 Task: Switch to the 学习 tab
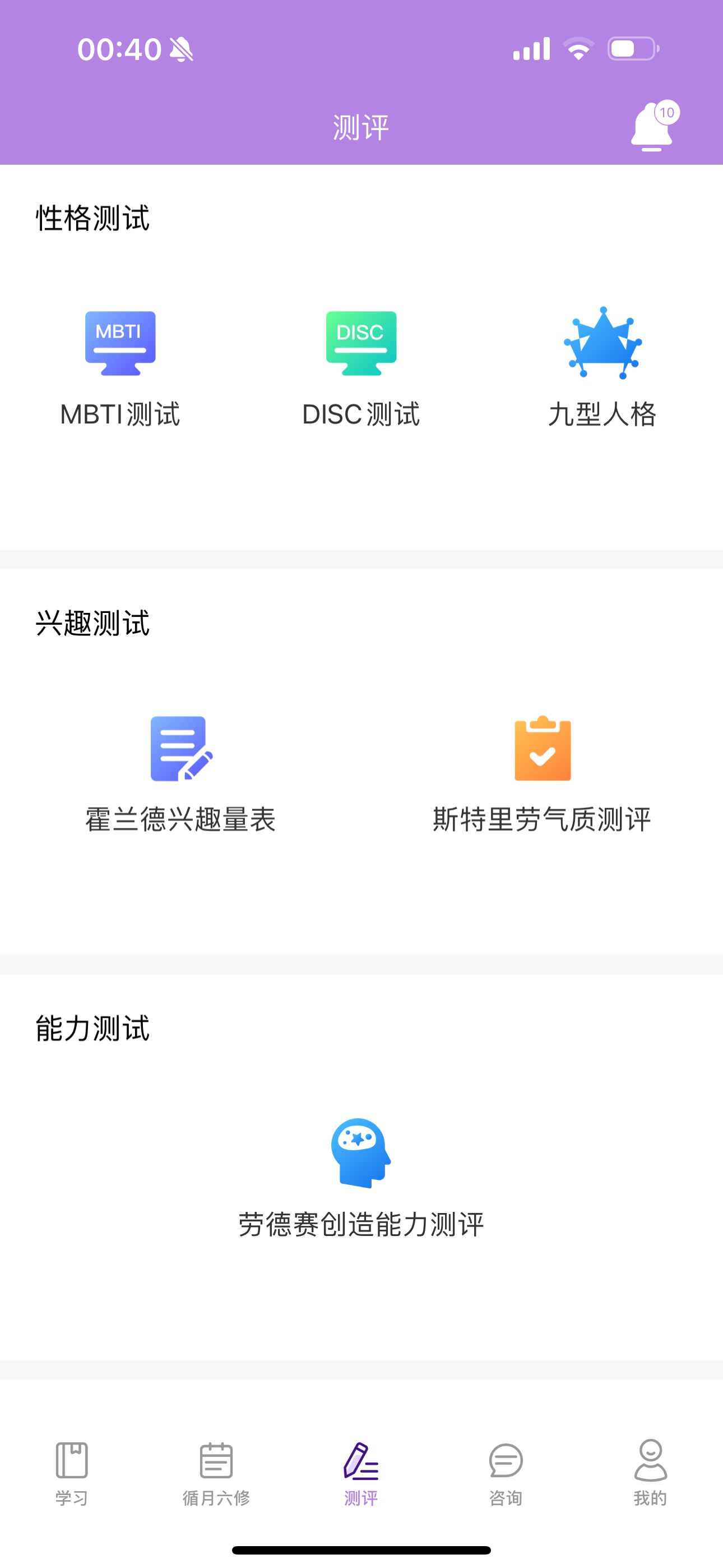(x=72, y=1472)
